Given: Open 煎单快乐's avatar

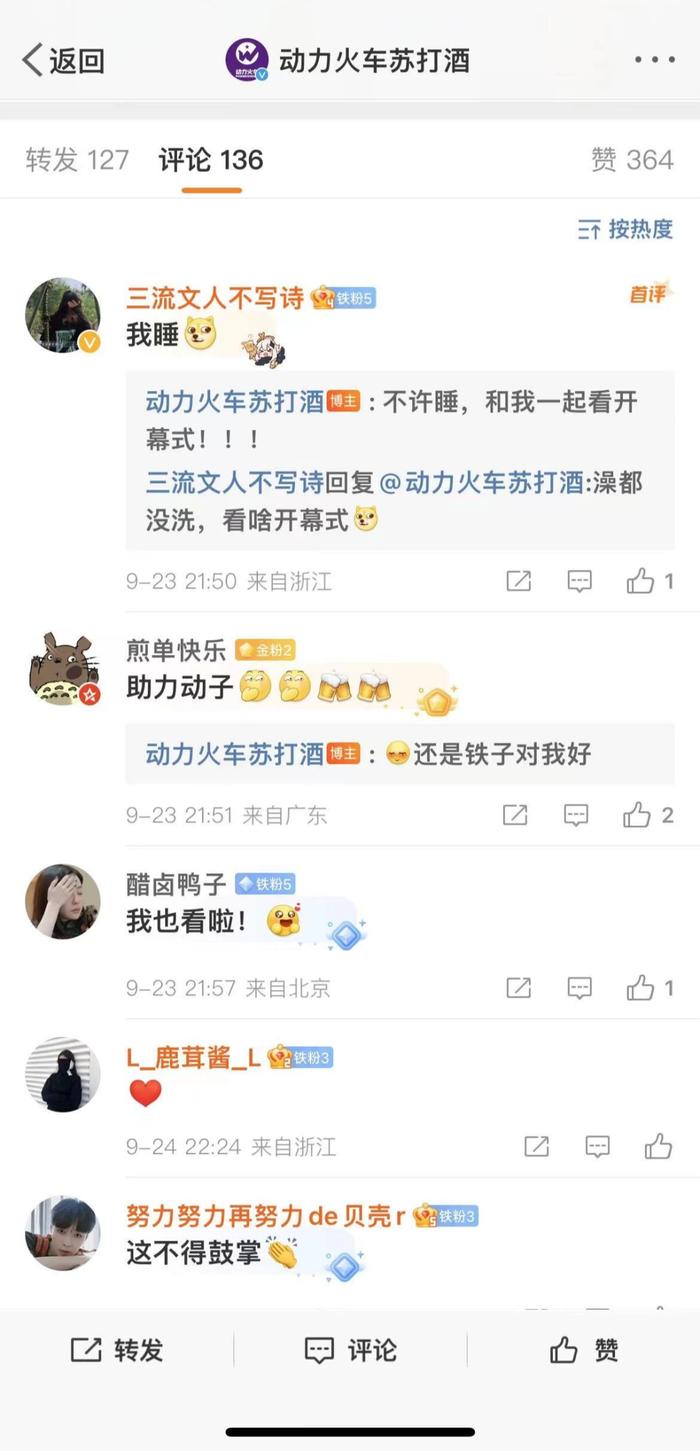Looking at the screenshot, I should coord(62,669).
